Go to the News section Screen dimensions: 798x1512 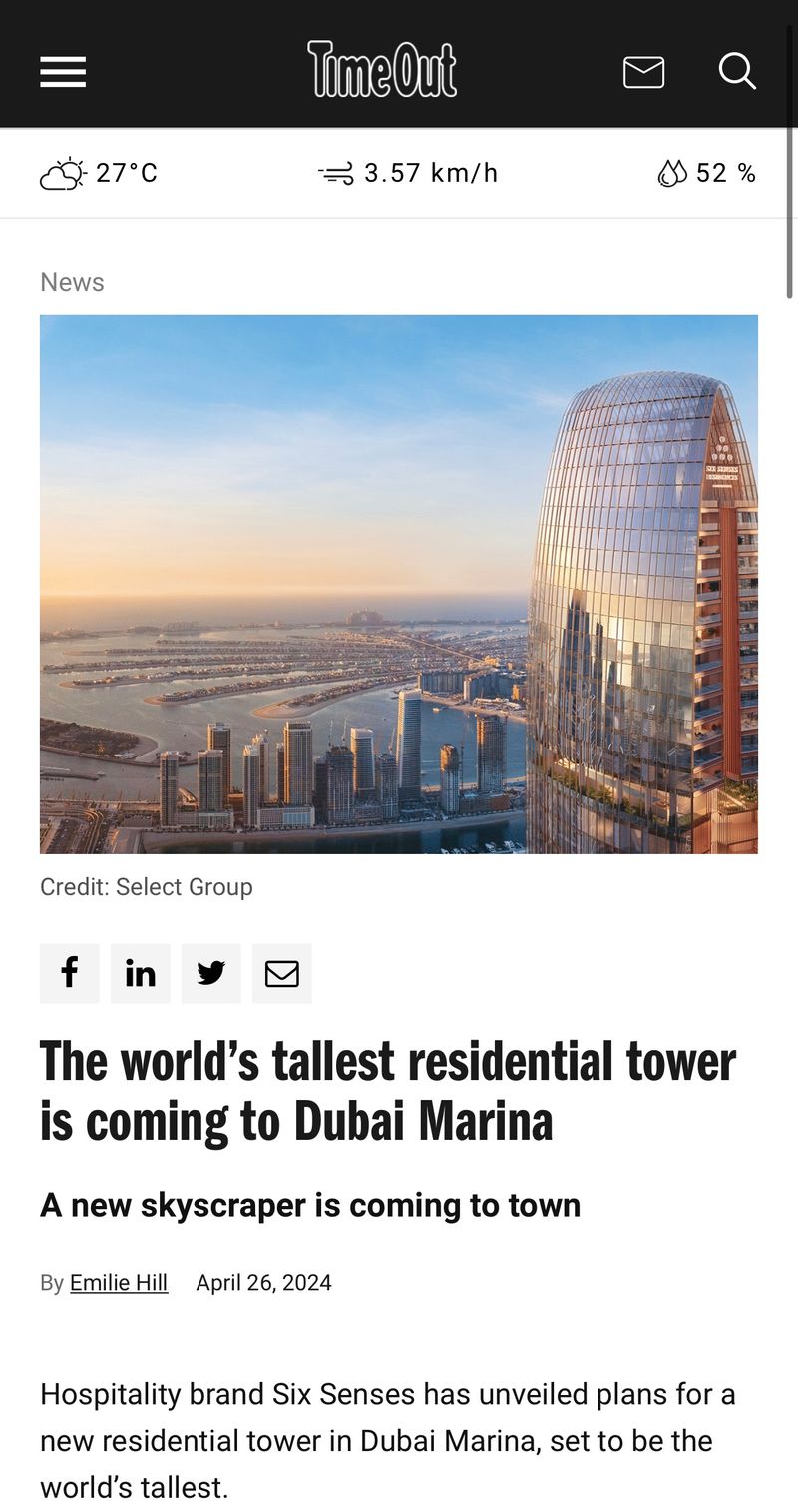[72, 282]
